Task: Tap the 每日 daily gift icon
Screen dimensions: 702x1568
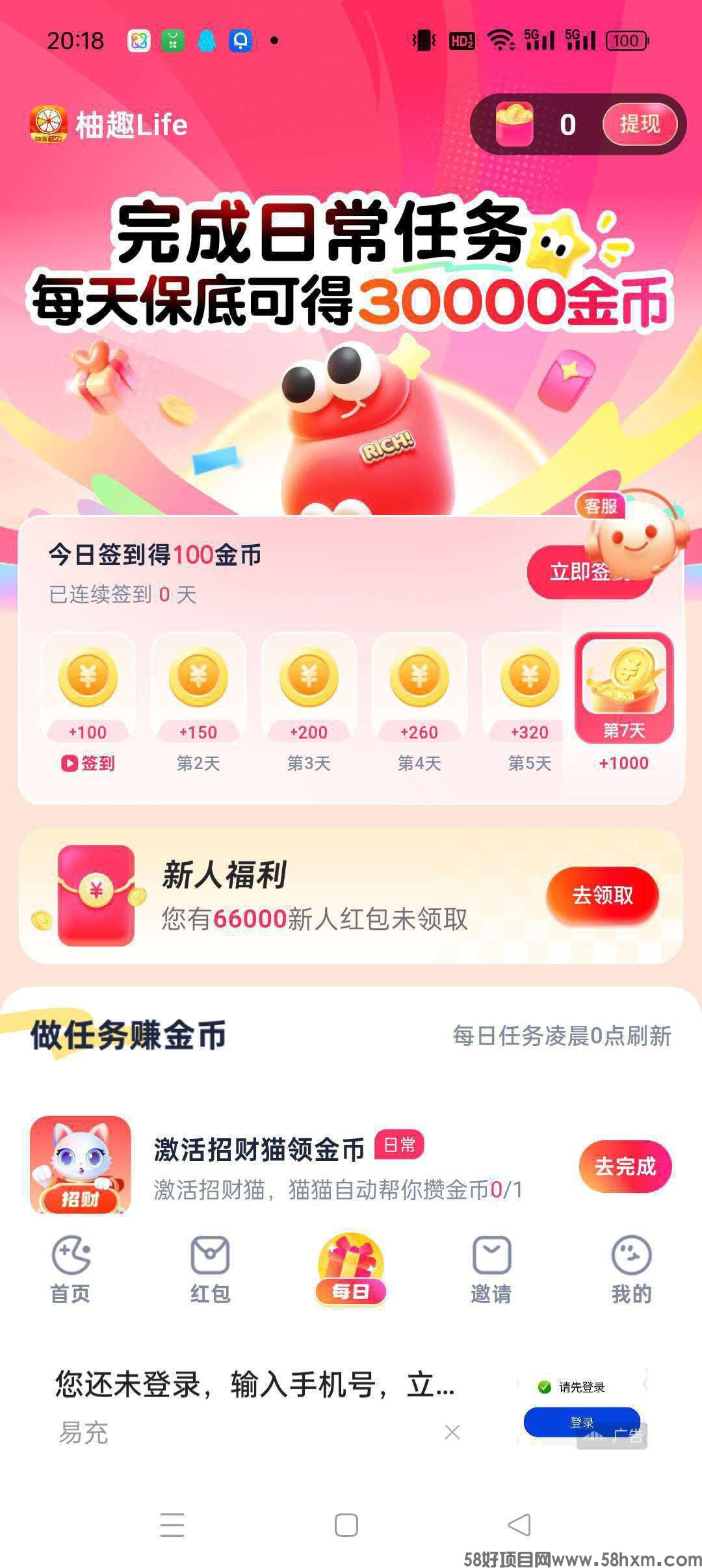Action: coord(351,1261)
